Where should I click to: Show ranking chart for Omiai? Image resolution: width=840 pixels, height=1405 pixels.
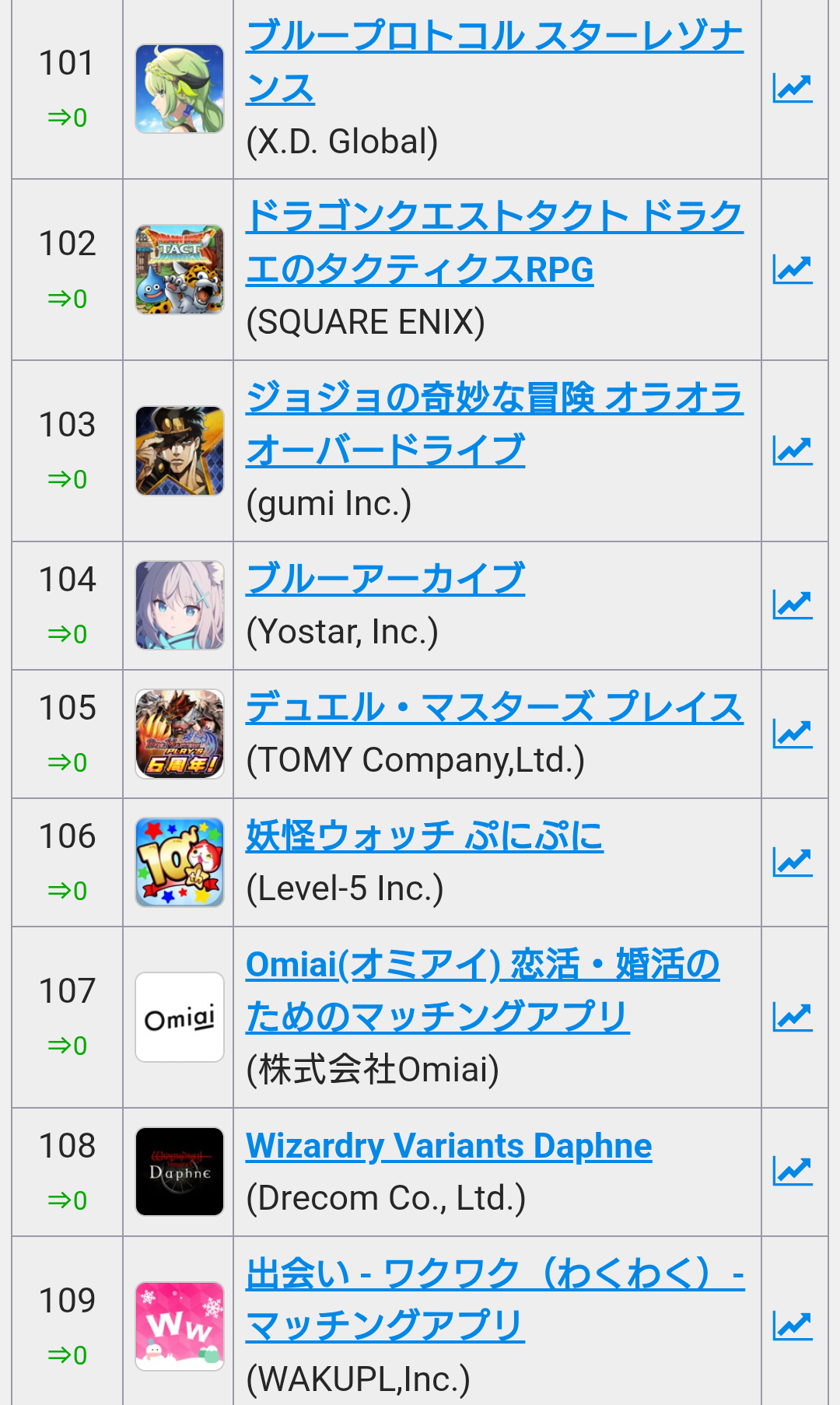793,1017
